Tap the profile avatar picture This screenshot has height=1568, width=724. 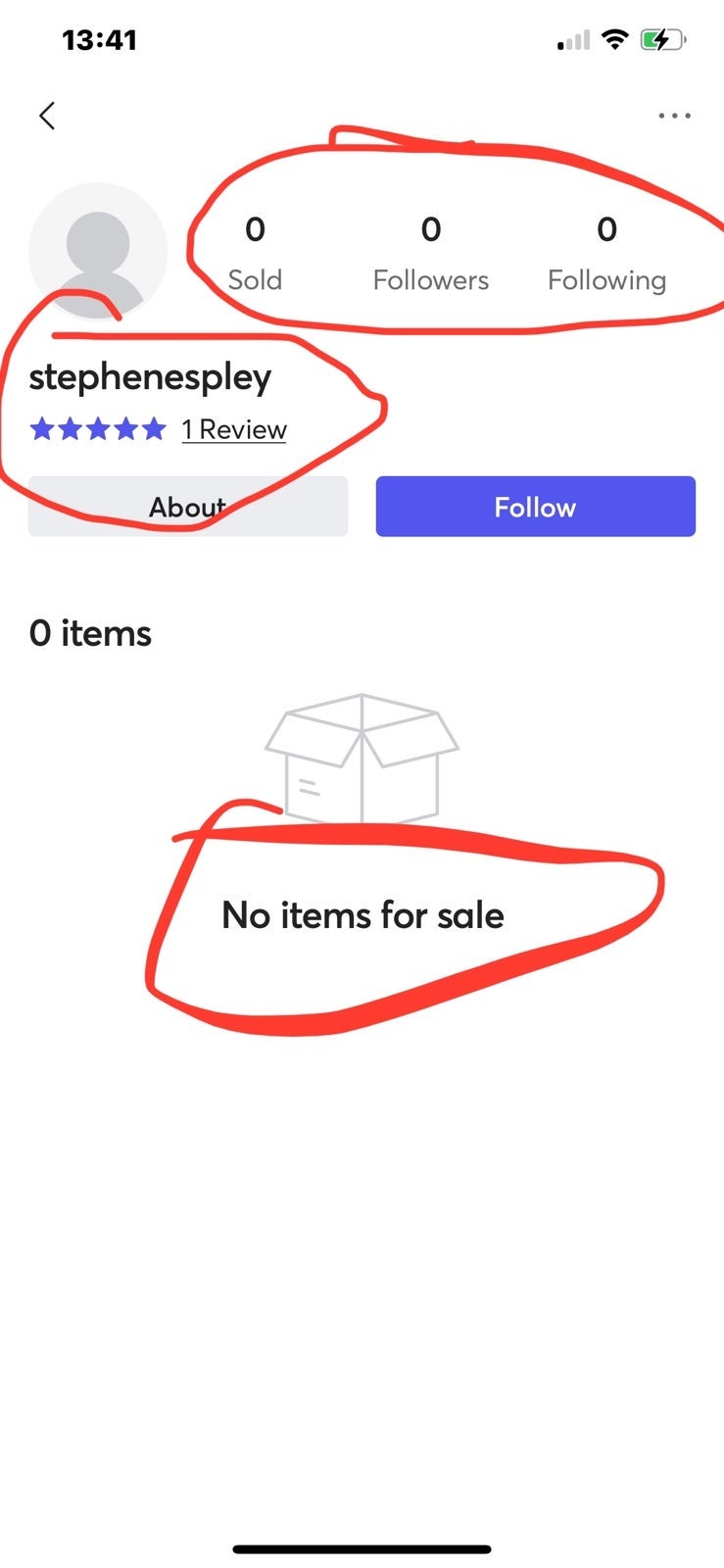[98, 252]
